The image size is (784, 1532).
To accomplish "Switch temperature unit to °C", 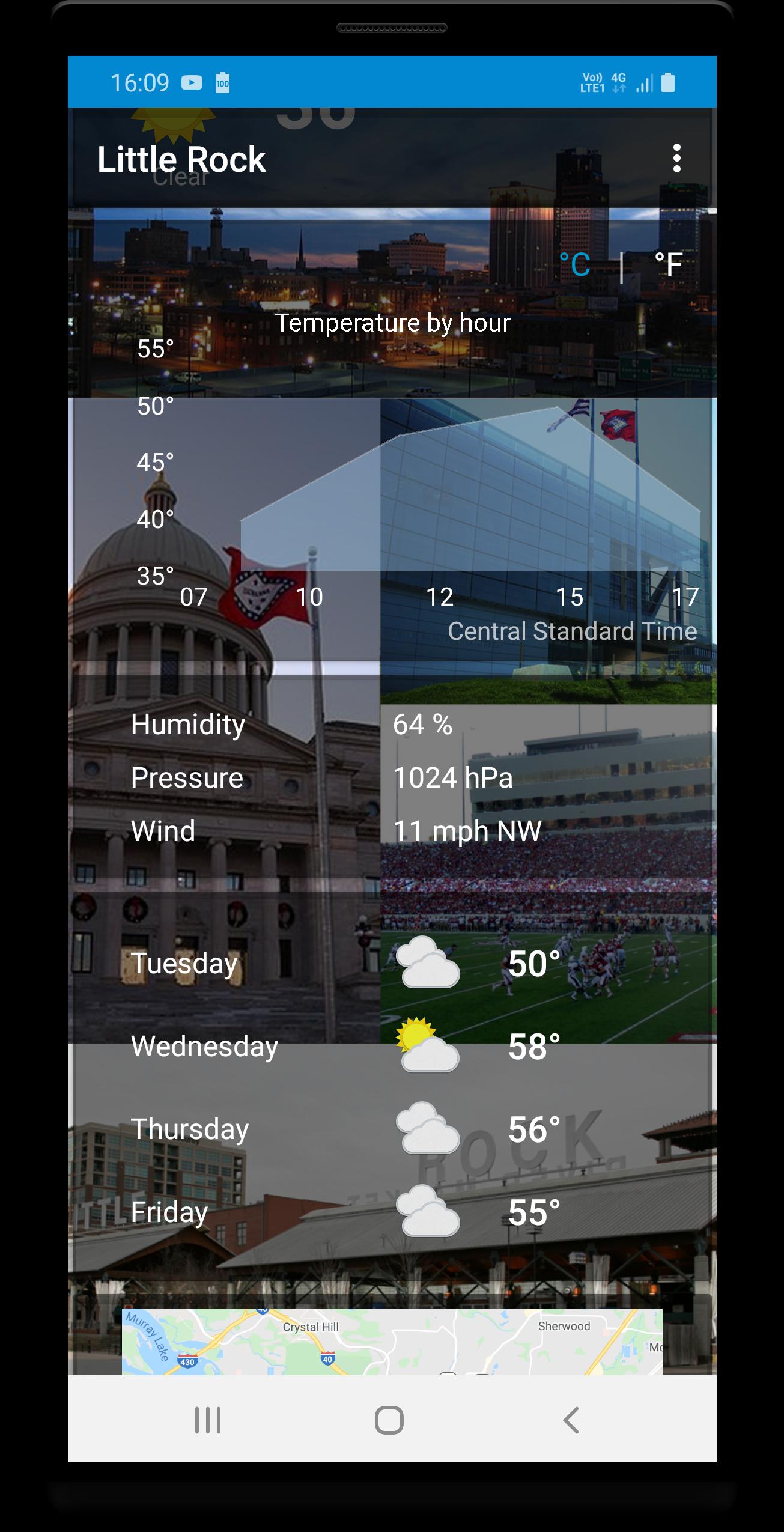I will (574, 265).
